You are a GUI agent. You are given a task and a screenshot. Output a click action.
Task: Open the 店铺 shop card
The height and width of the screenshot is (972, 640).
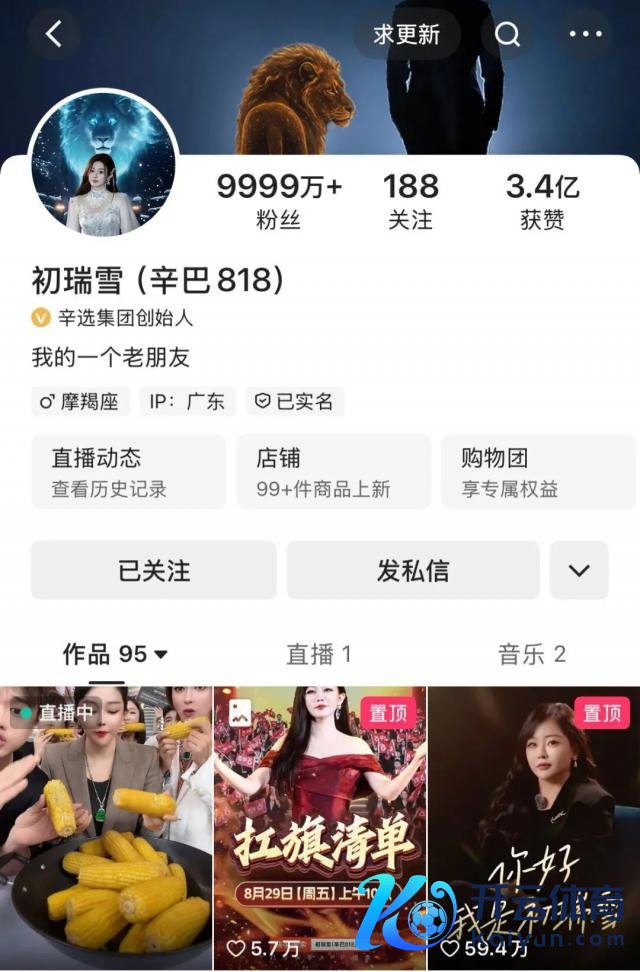click(333, 472)
